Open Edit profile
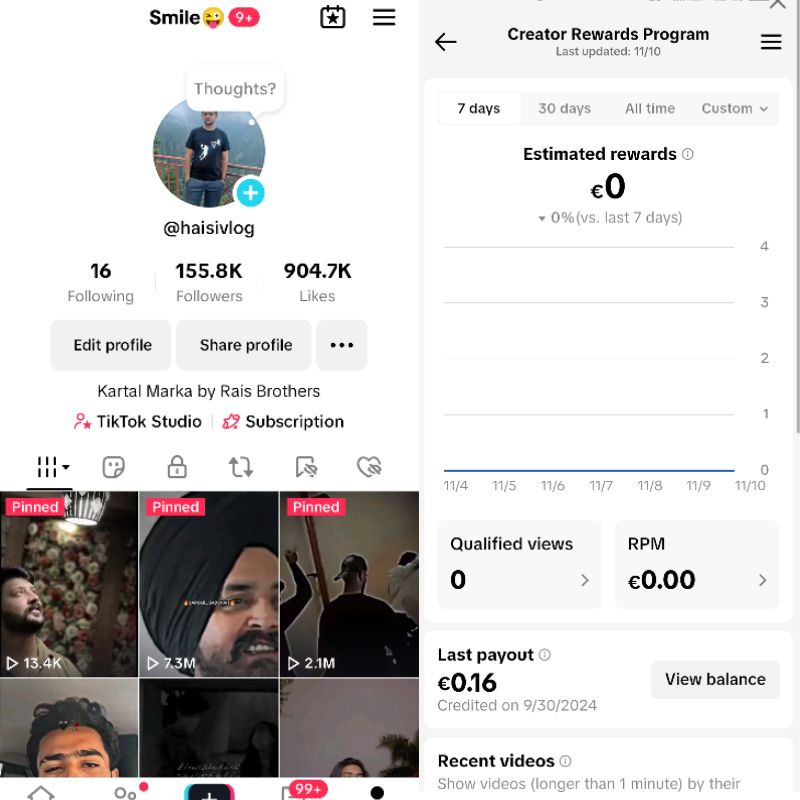Viewport: 800px width, 800px height. (112, 345)
